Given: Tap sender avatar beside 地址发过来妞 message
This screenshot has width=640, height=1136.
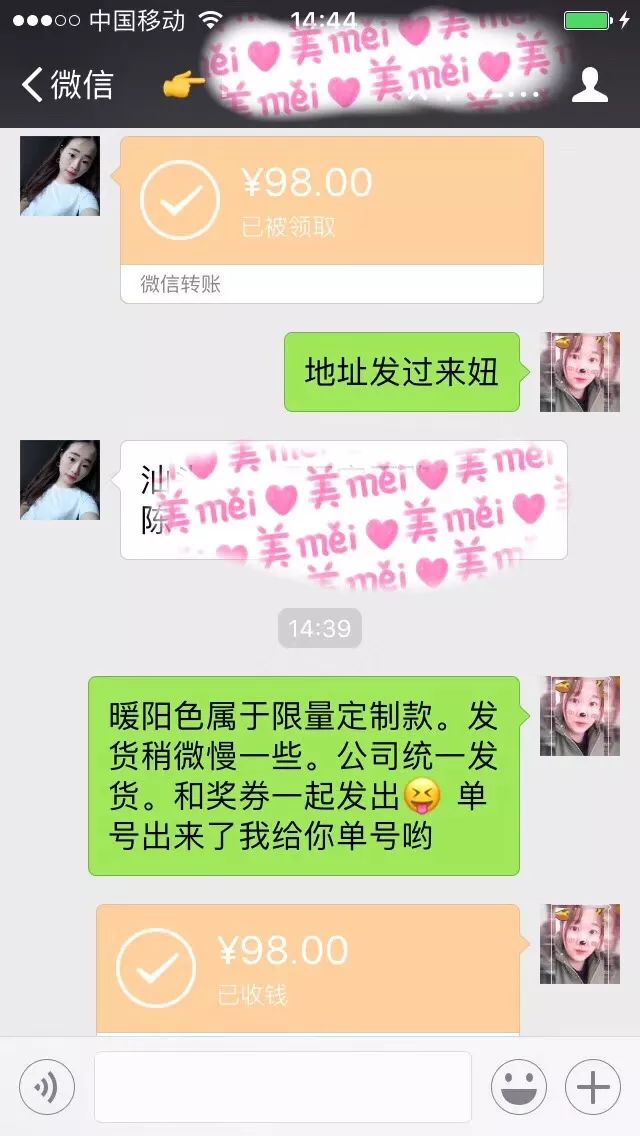Looking at the screenshot, I should (580, 372).
